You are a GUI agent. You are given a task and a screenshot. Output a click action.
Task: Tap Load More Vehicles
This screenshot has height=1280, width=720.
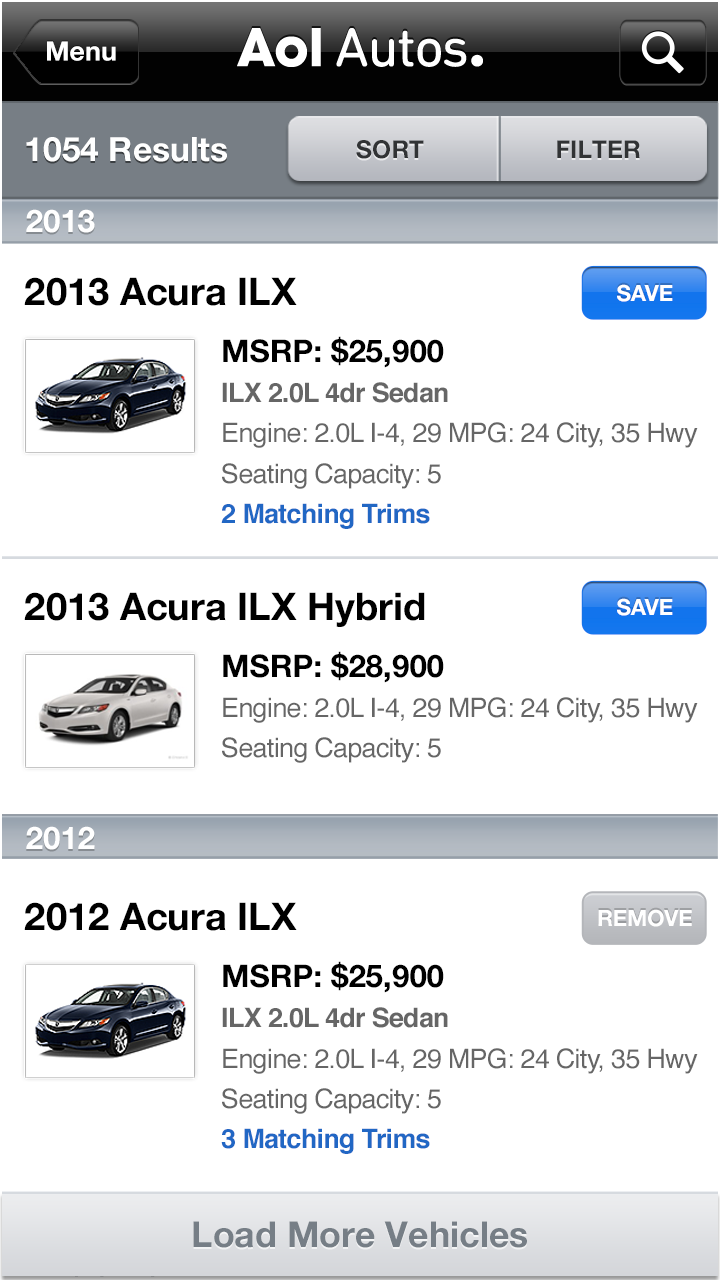coord(360,1234)
